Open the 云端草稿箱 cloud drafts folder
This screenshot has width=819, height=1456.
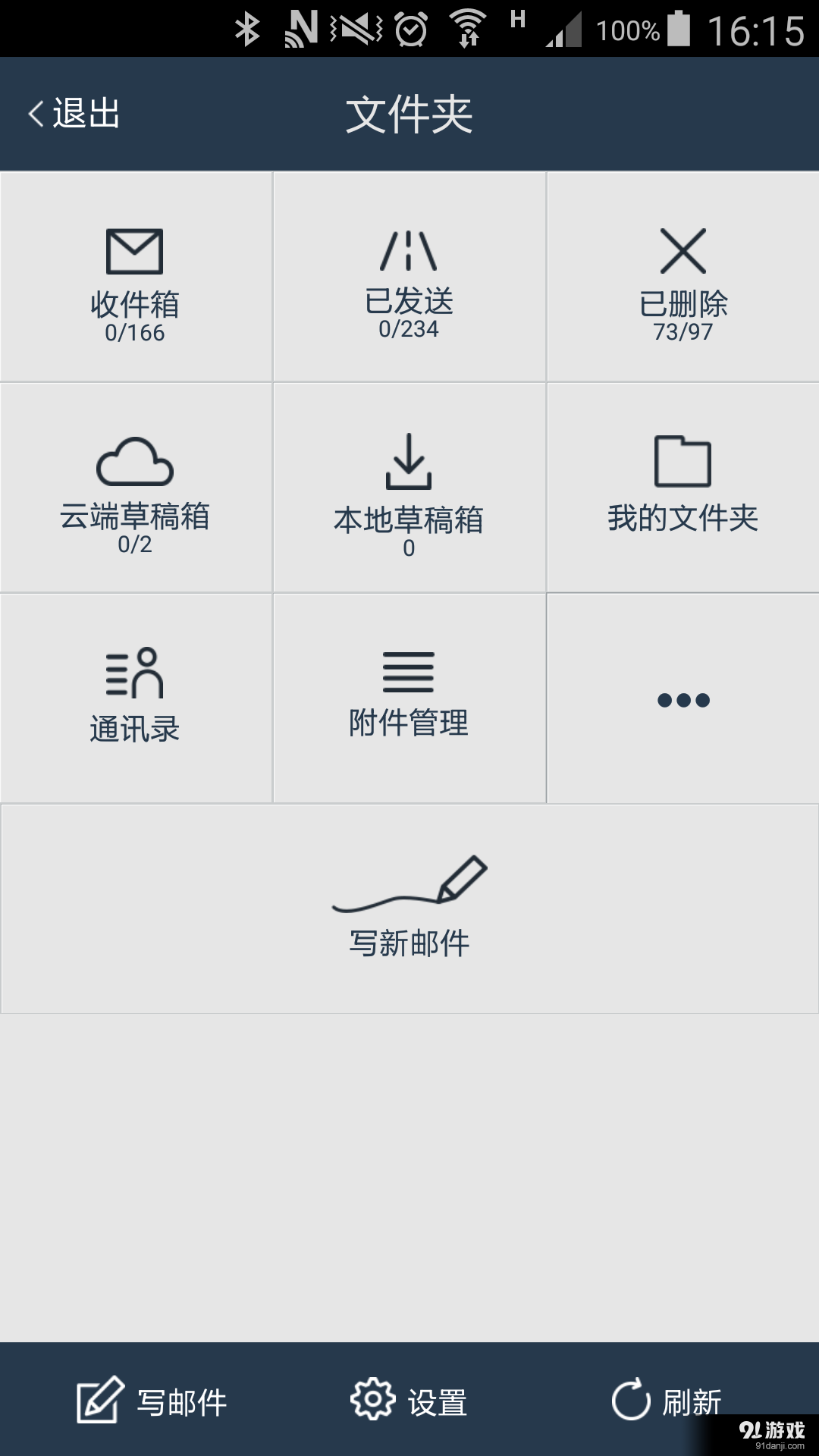click(x=135, y=485)
